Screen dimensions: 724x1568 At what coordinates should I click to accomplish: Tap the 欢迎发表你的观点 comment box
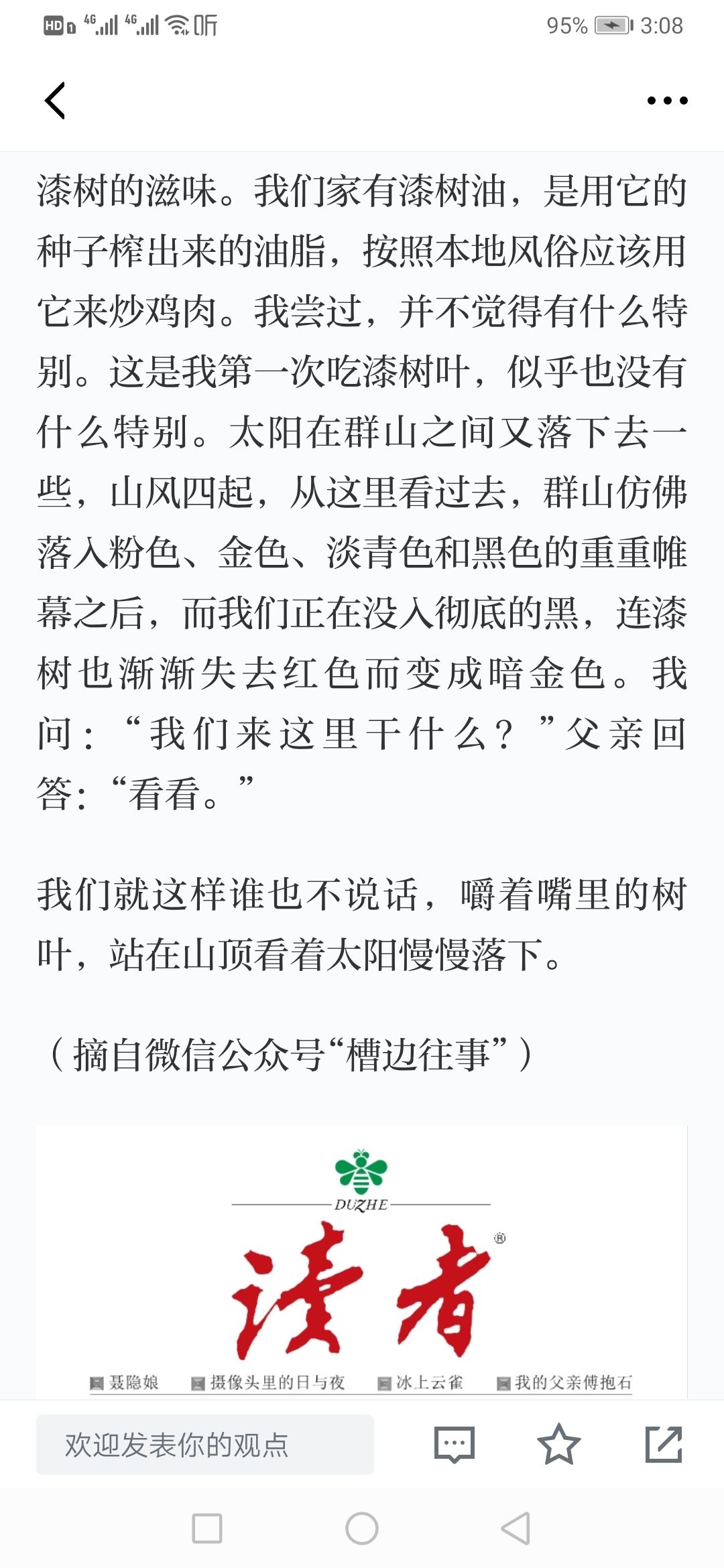click(205, 1445)
